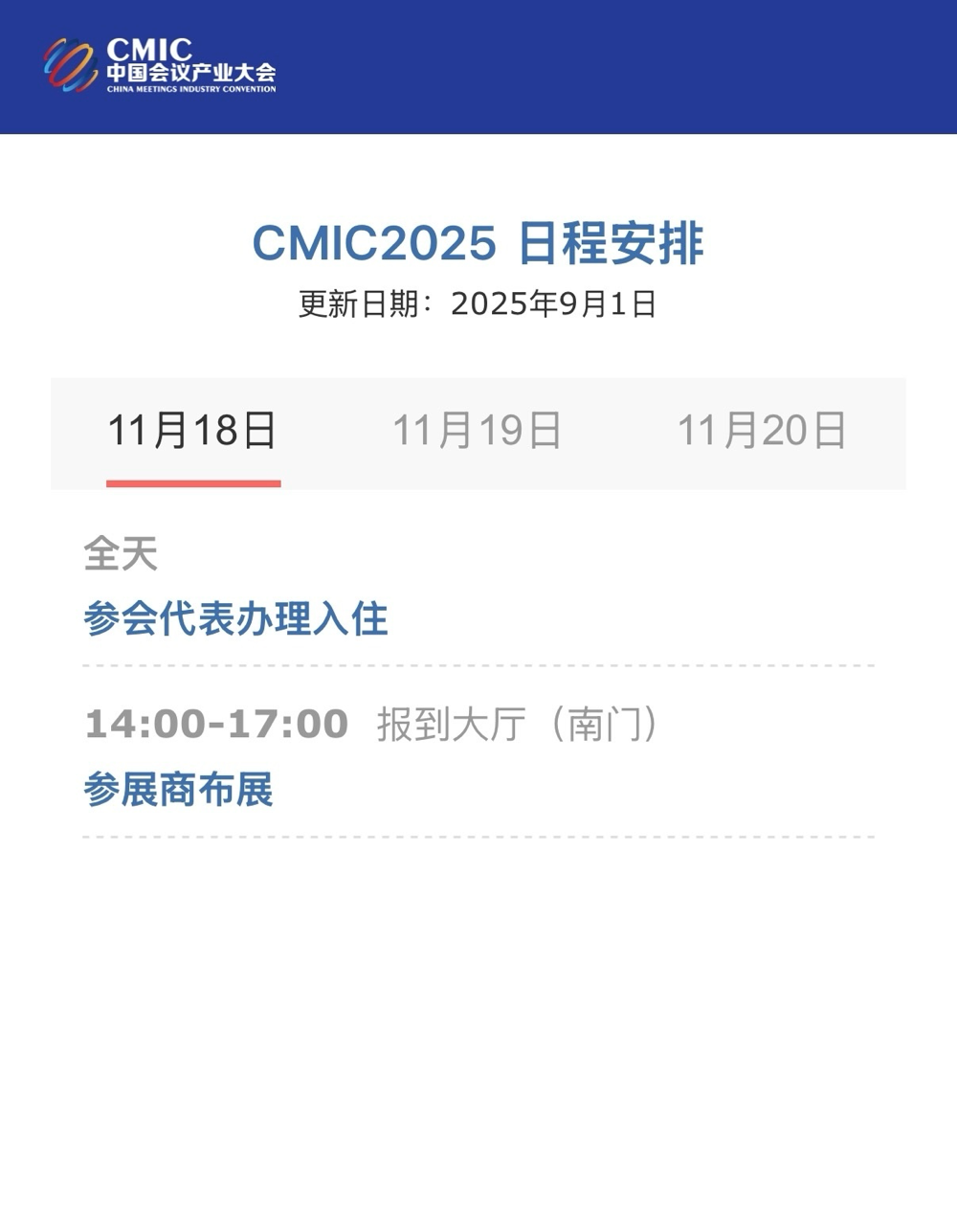Switch to the 11月20日 tab

762,431
